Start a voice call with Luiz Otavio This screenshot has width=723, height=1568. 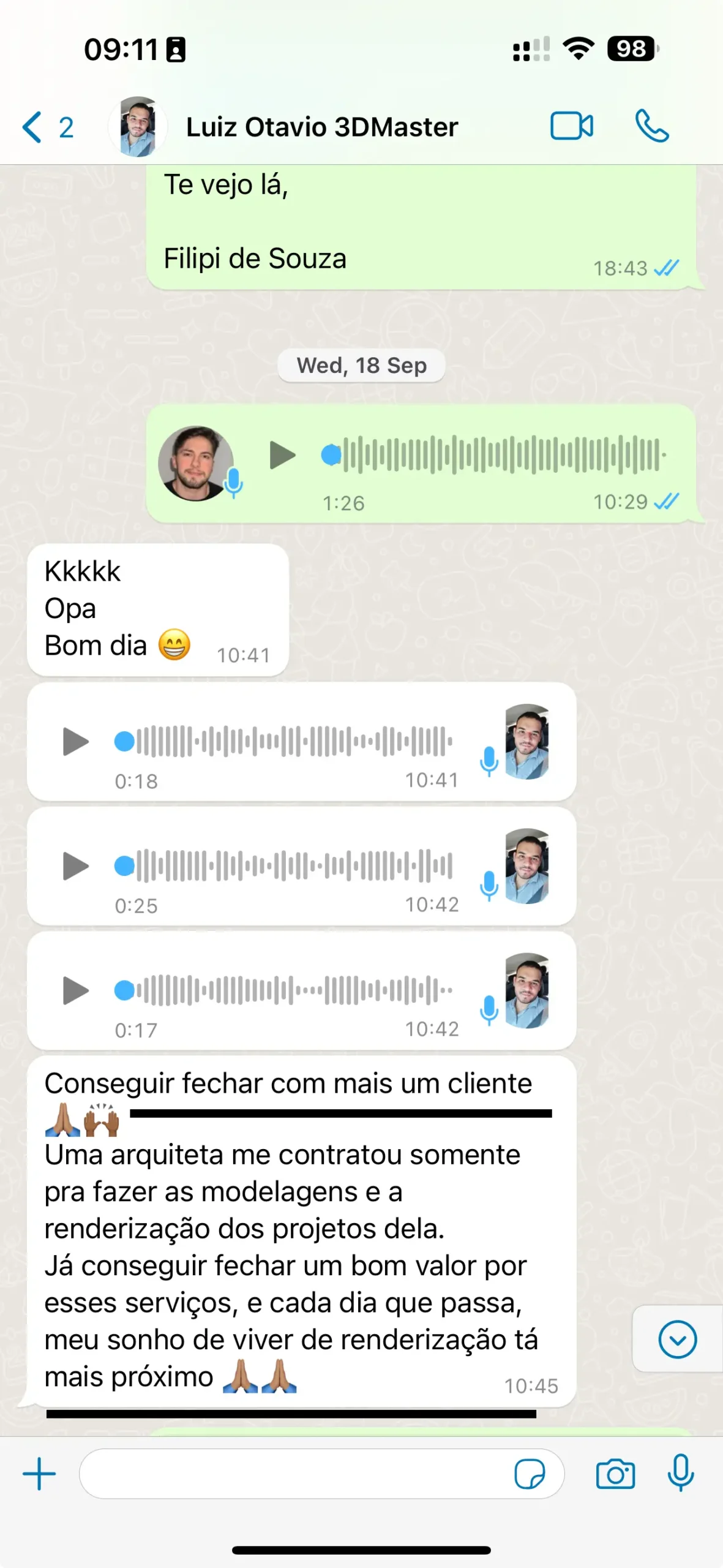pos(651,126)
